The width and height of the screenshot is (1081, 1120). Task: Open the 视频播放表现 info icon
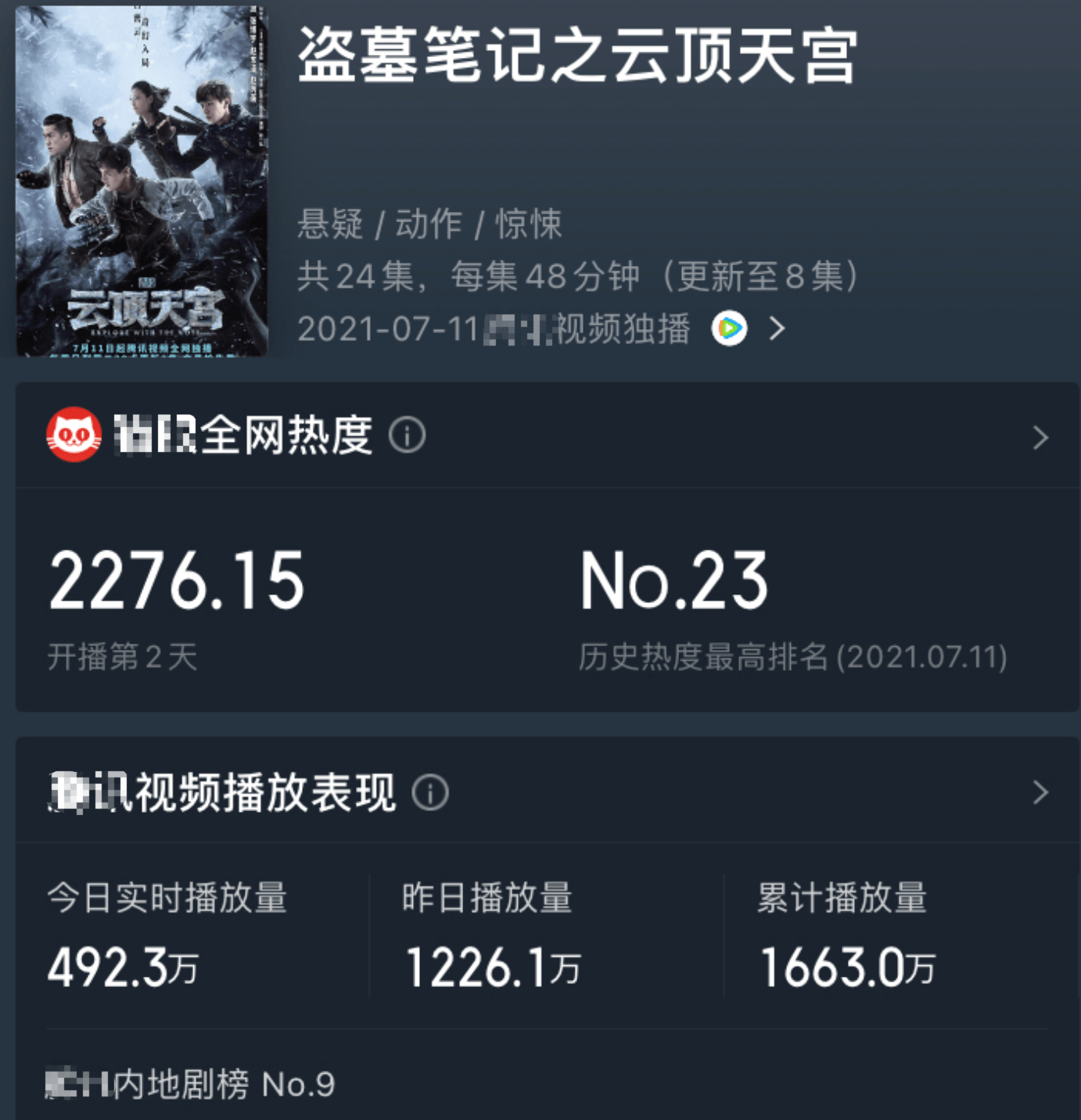pyautogui.click(x=430, y=793)
